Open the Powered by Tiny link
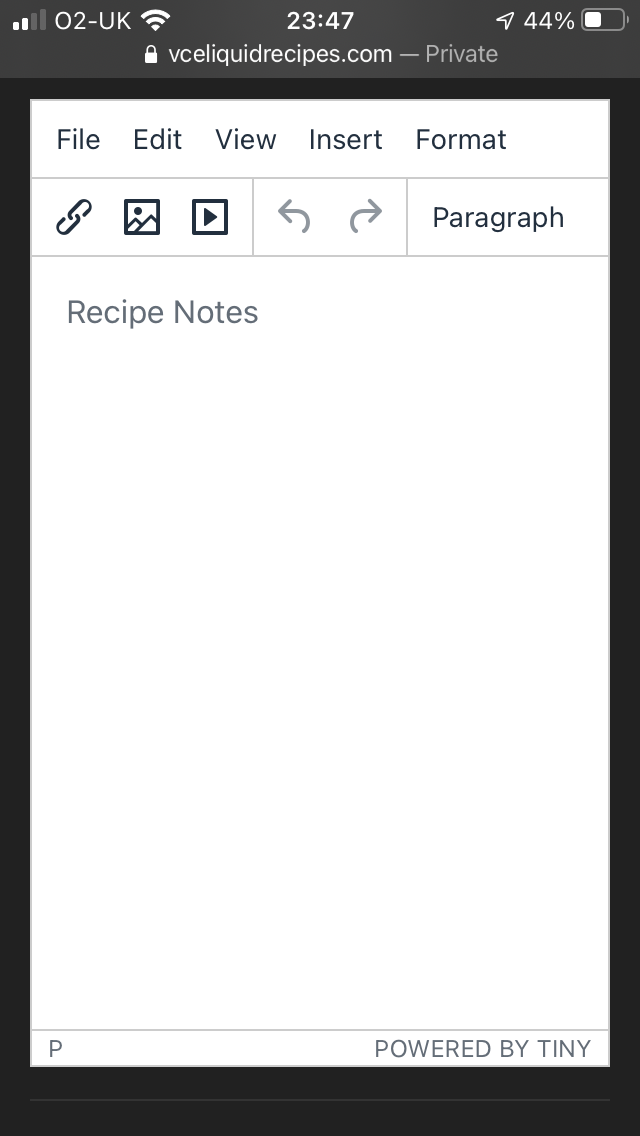Viewport: 640px width, 1136px height. 483,1048
